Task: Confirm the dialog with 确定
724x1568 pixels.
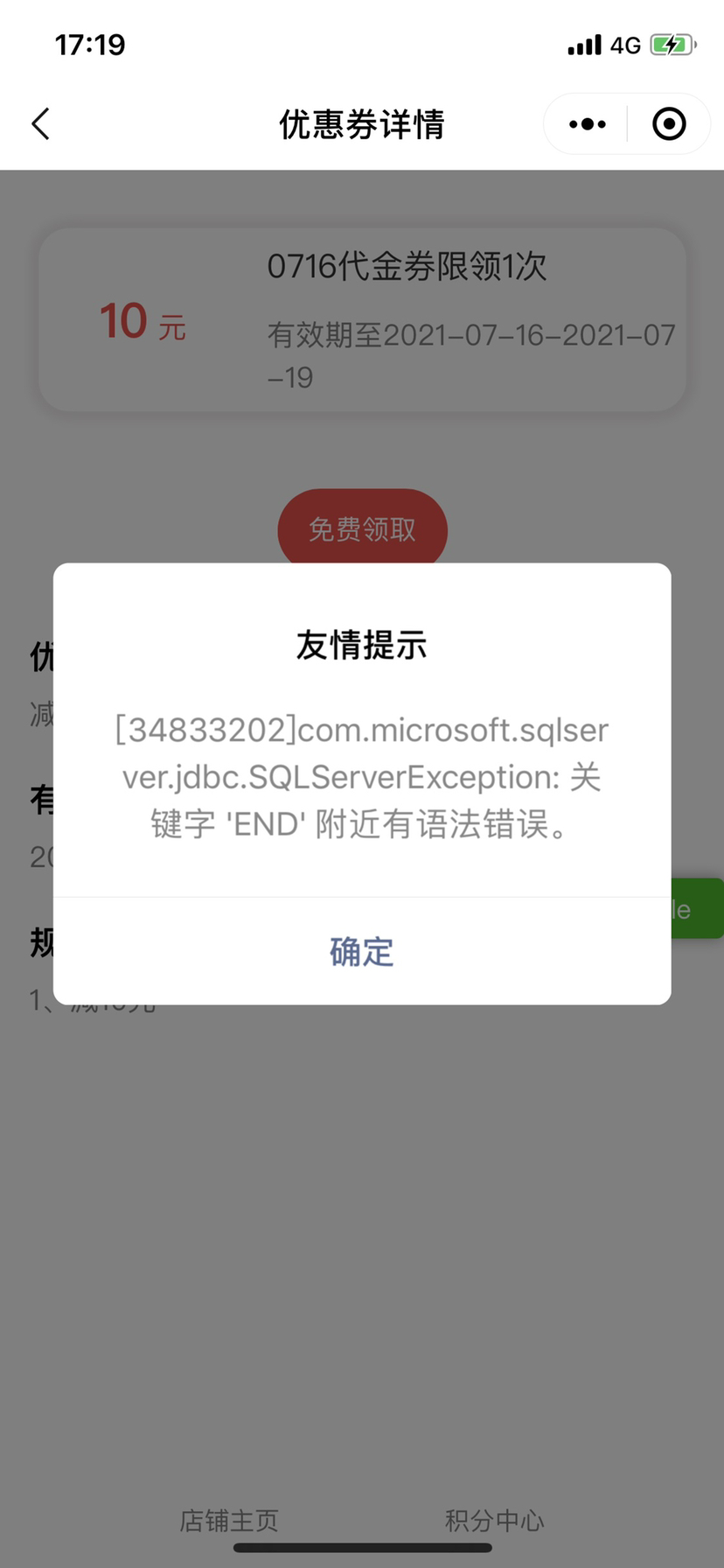Action: click(361, 951)
